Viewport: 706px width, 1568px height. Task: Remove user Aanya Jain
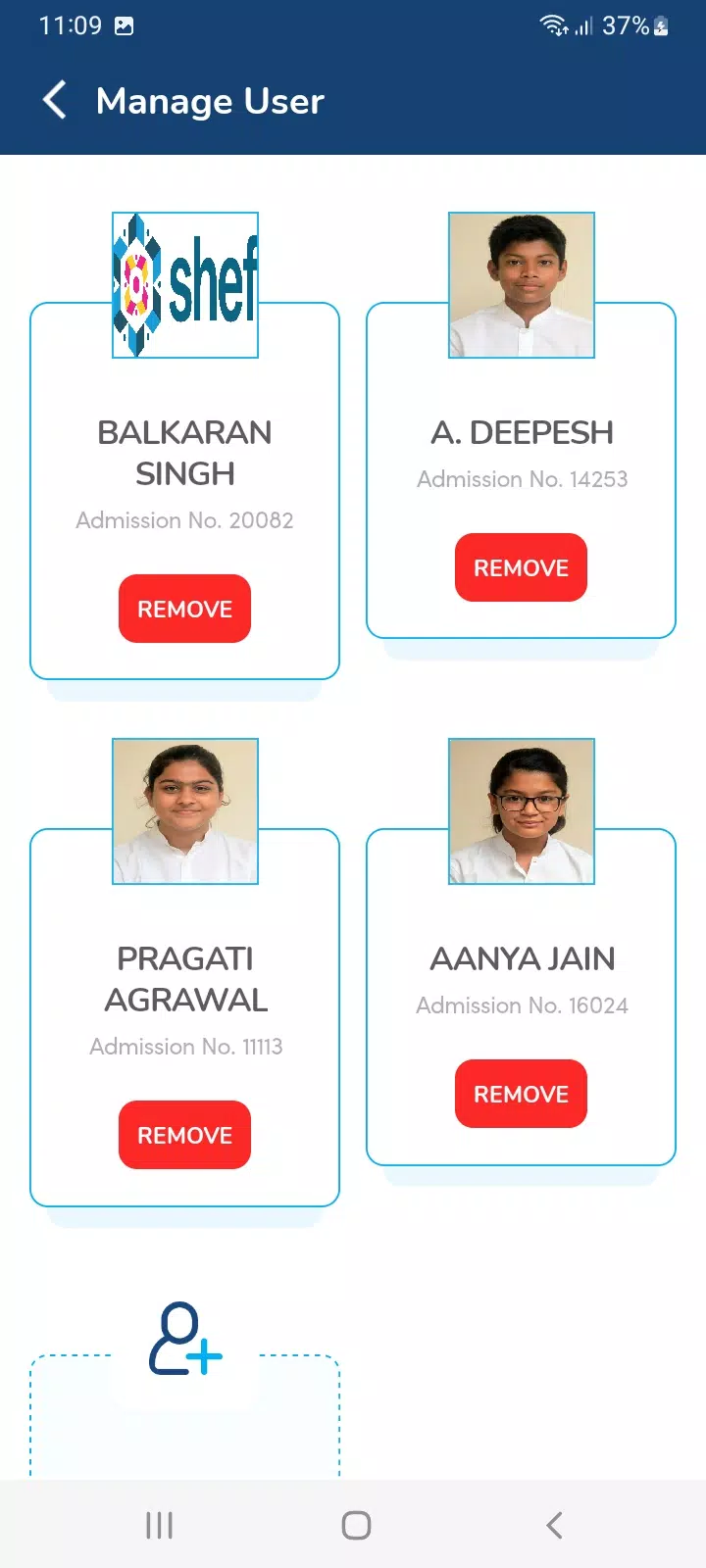coord(521,1094)
